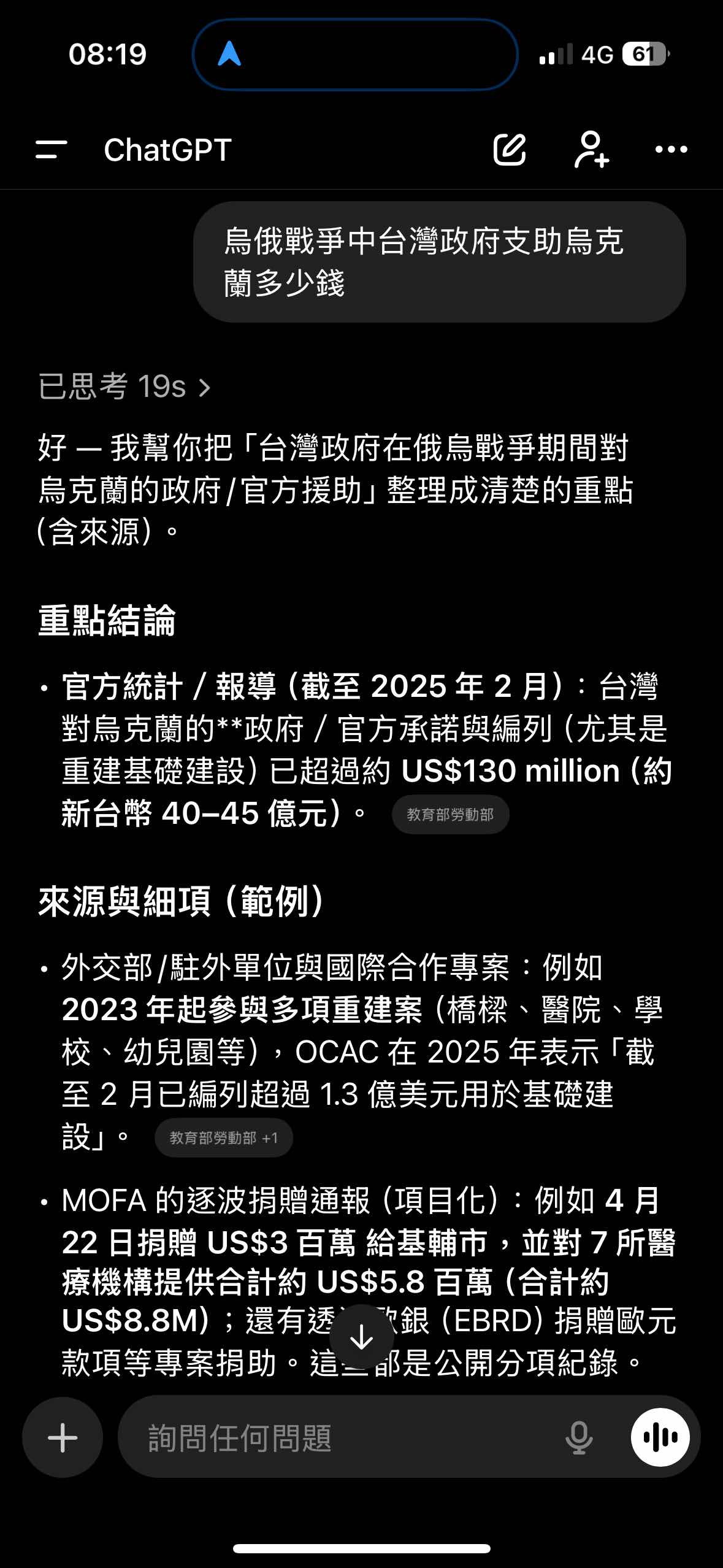
Task: Tap the plus attachment button
Action: pos(63,1437)
